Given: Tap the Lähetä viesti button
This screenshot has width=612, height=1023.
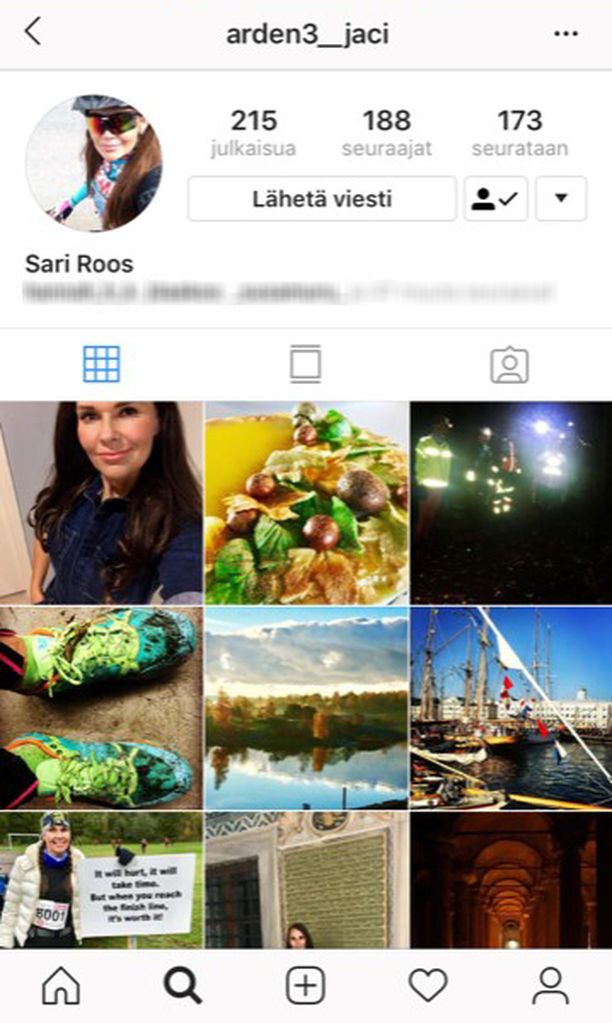Looking at the screenshot, I should [x=322, y=198].
